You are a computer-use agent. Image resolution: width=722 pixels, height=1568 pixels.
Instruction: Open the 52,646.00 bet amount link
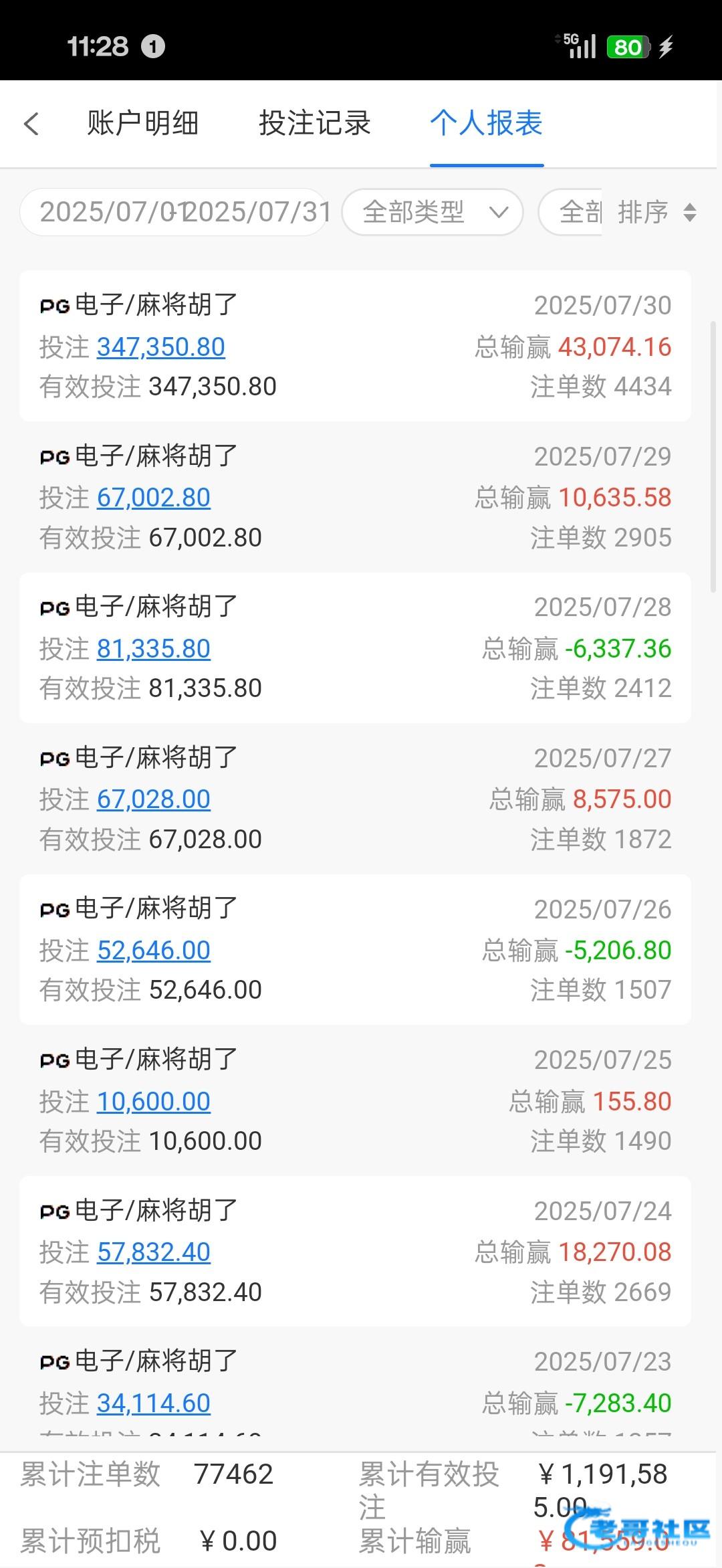click(153, 951)
